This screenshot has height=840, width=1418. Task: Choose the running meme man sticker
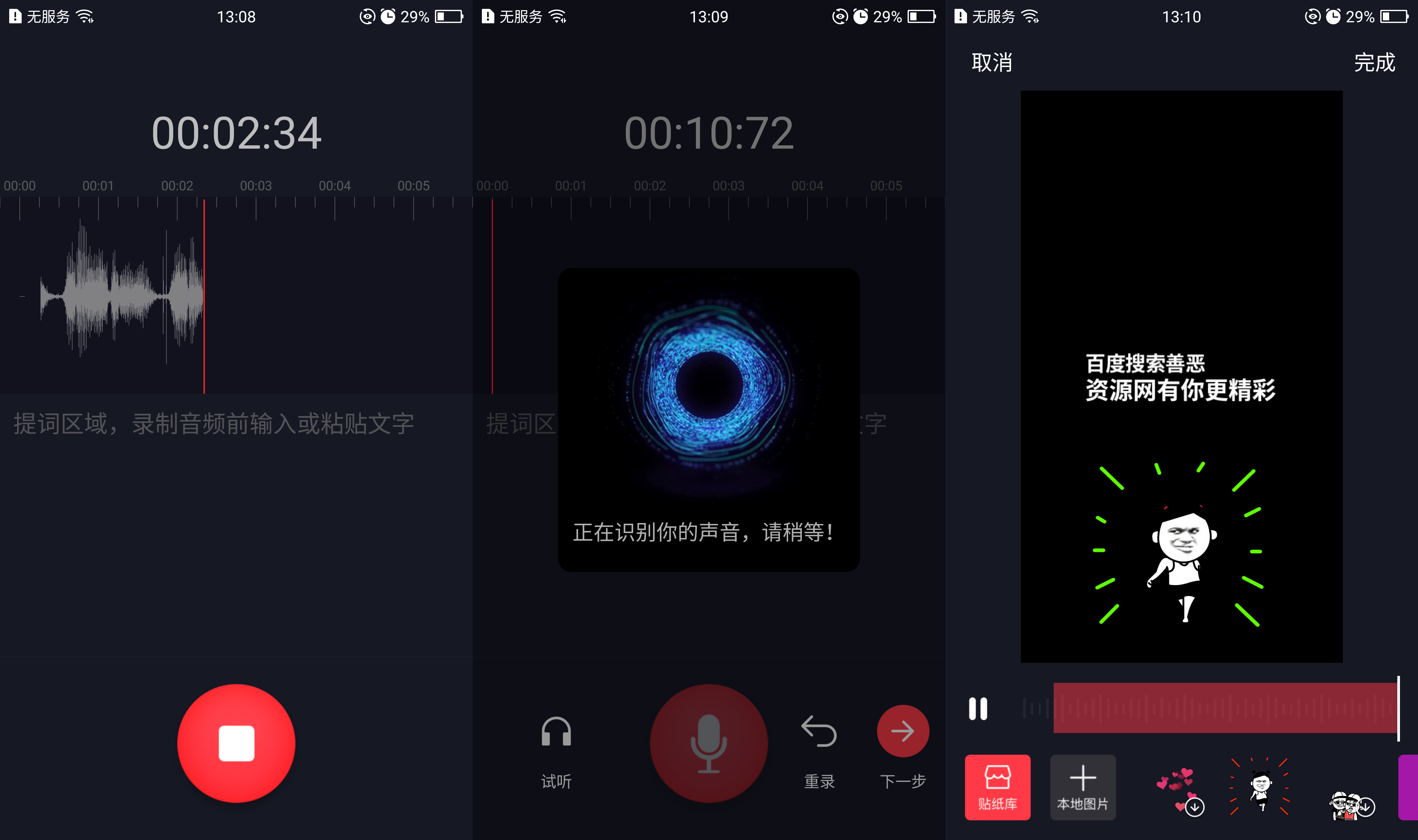(1261, 787)
